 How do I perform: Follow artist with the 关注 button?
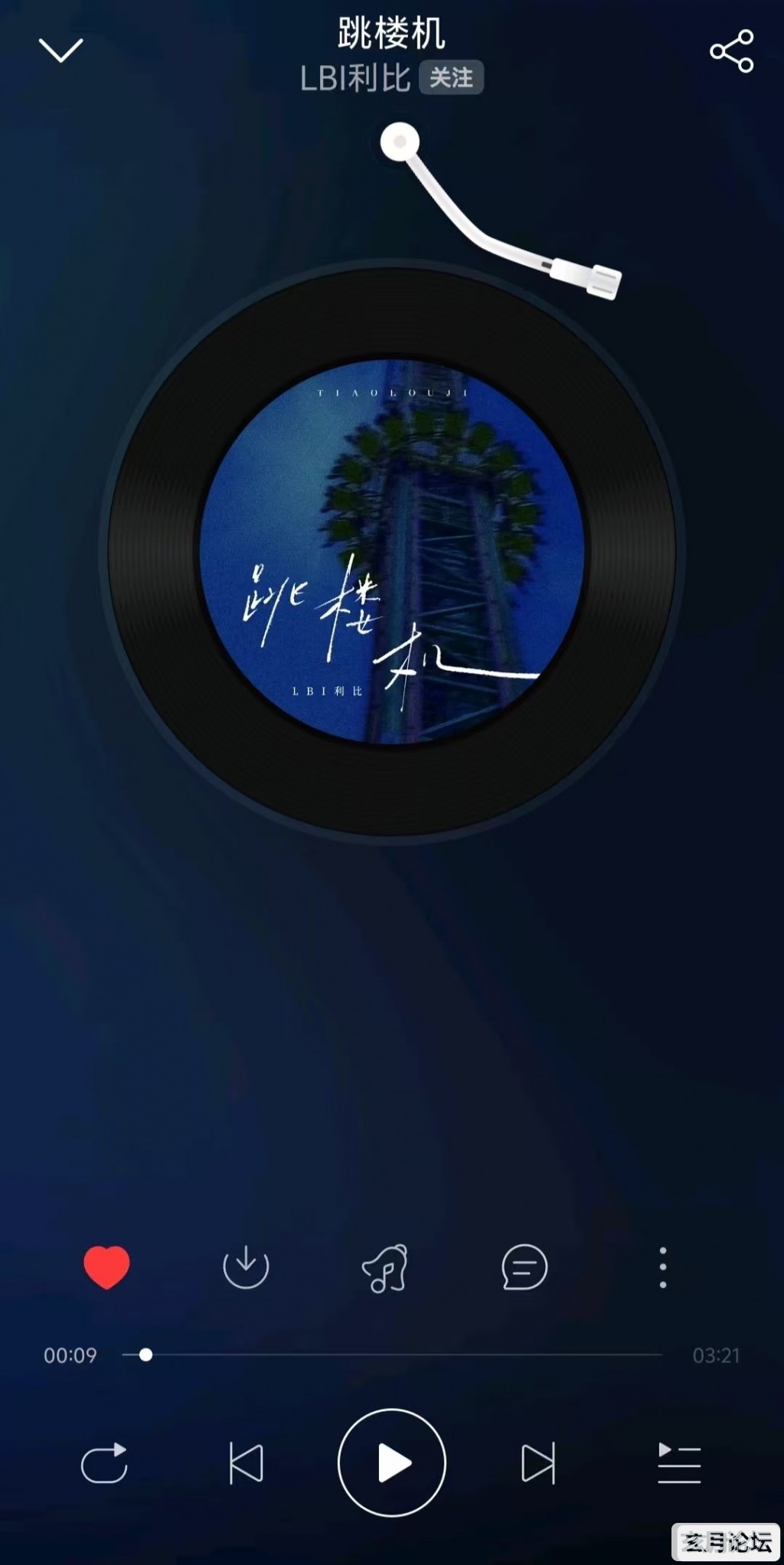click(x=451, y=77)
